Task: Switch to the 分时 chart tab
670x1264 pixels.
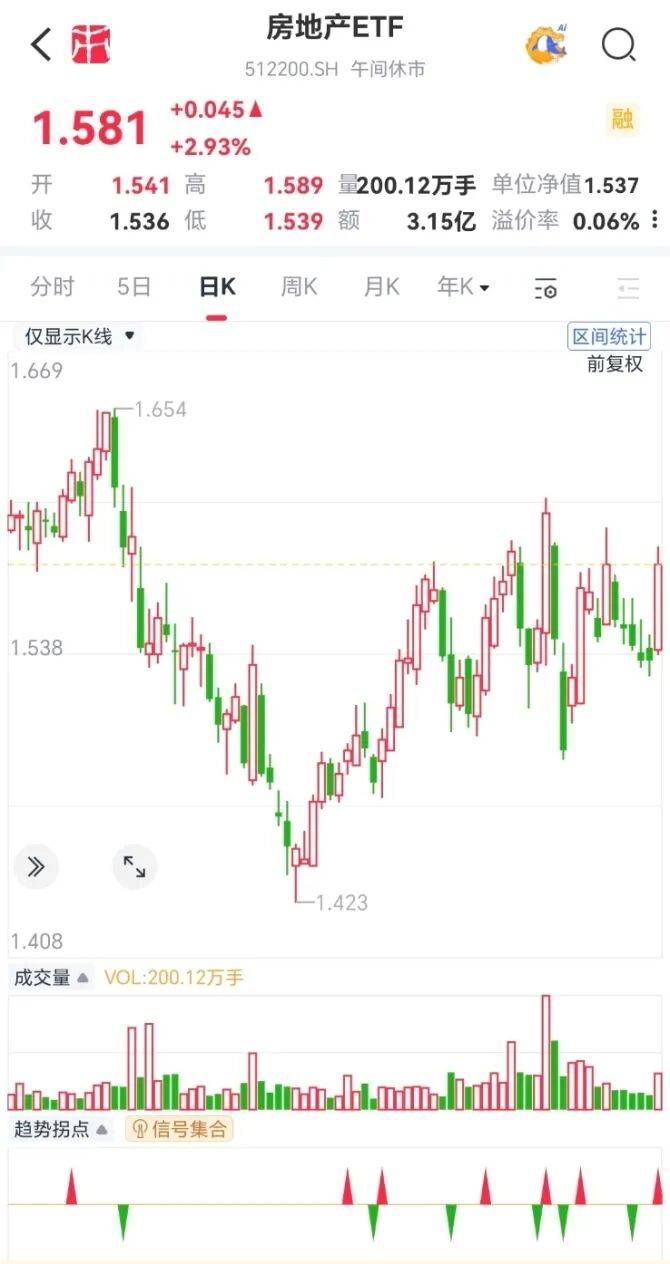Action: tap(52, 288)
